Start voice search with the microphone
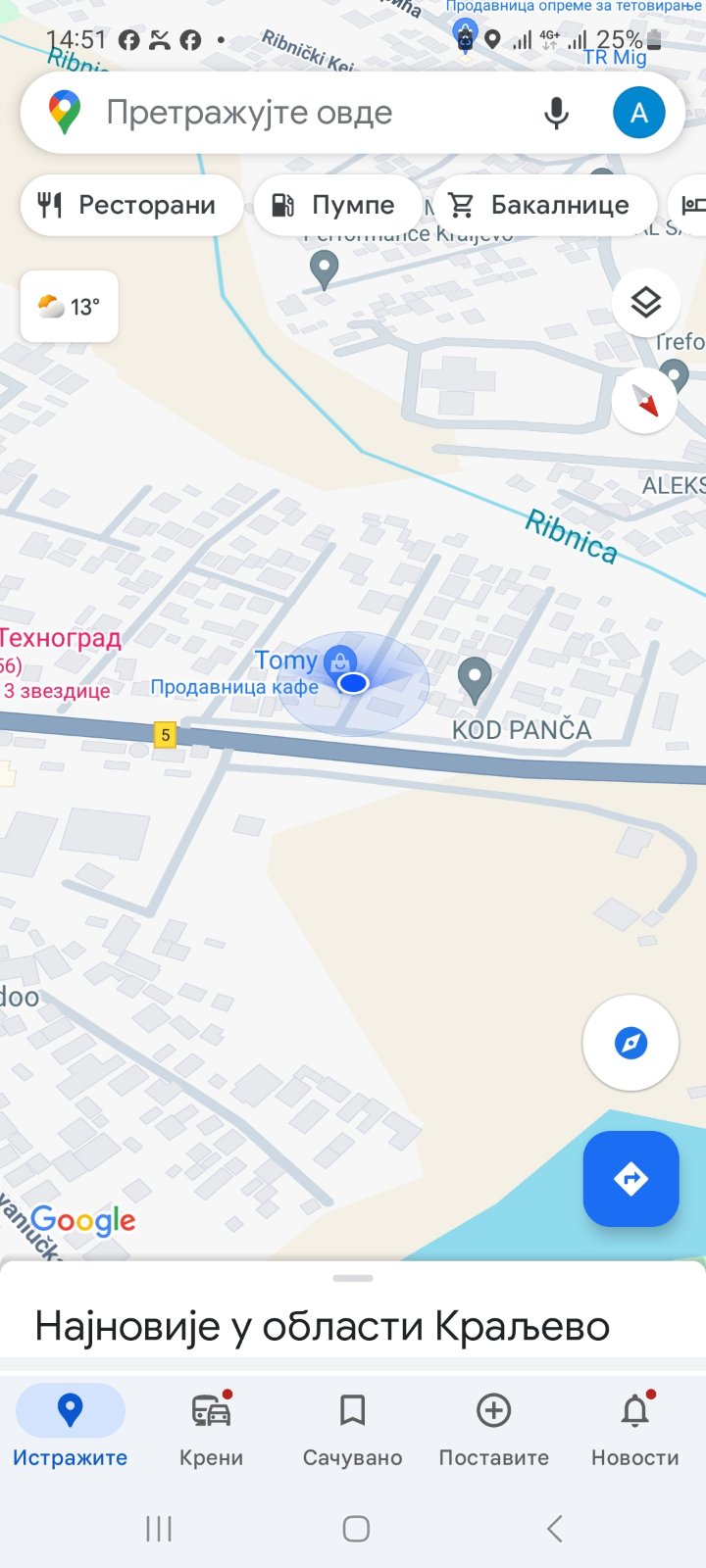 556,114
